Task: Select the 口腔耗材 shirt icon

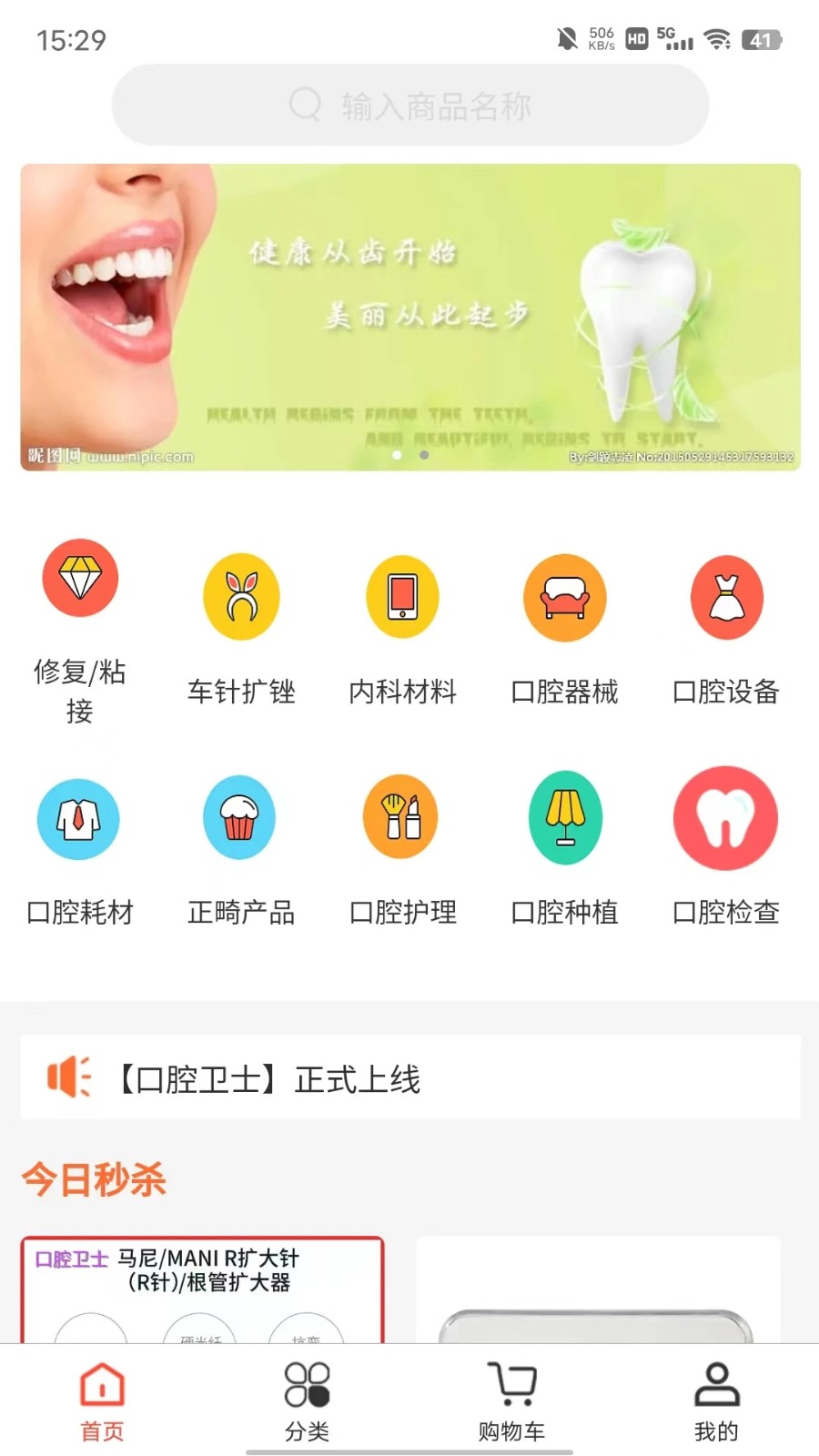Action: click(x=79, y=818)
